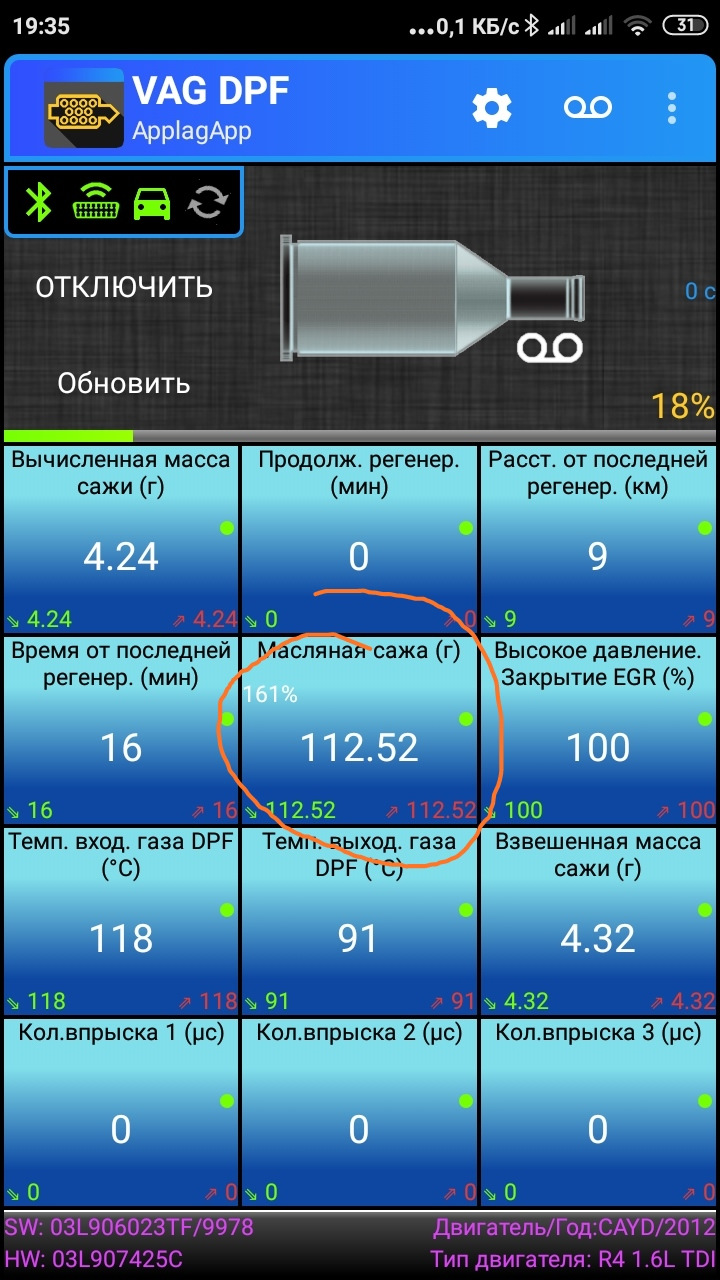Tap the Кол.впрыска 2 tile
Viewport: 720px width, 1280px height.
(360, 1111)
